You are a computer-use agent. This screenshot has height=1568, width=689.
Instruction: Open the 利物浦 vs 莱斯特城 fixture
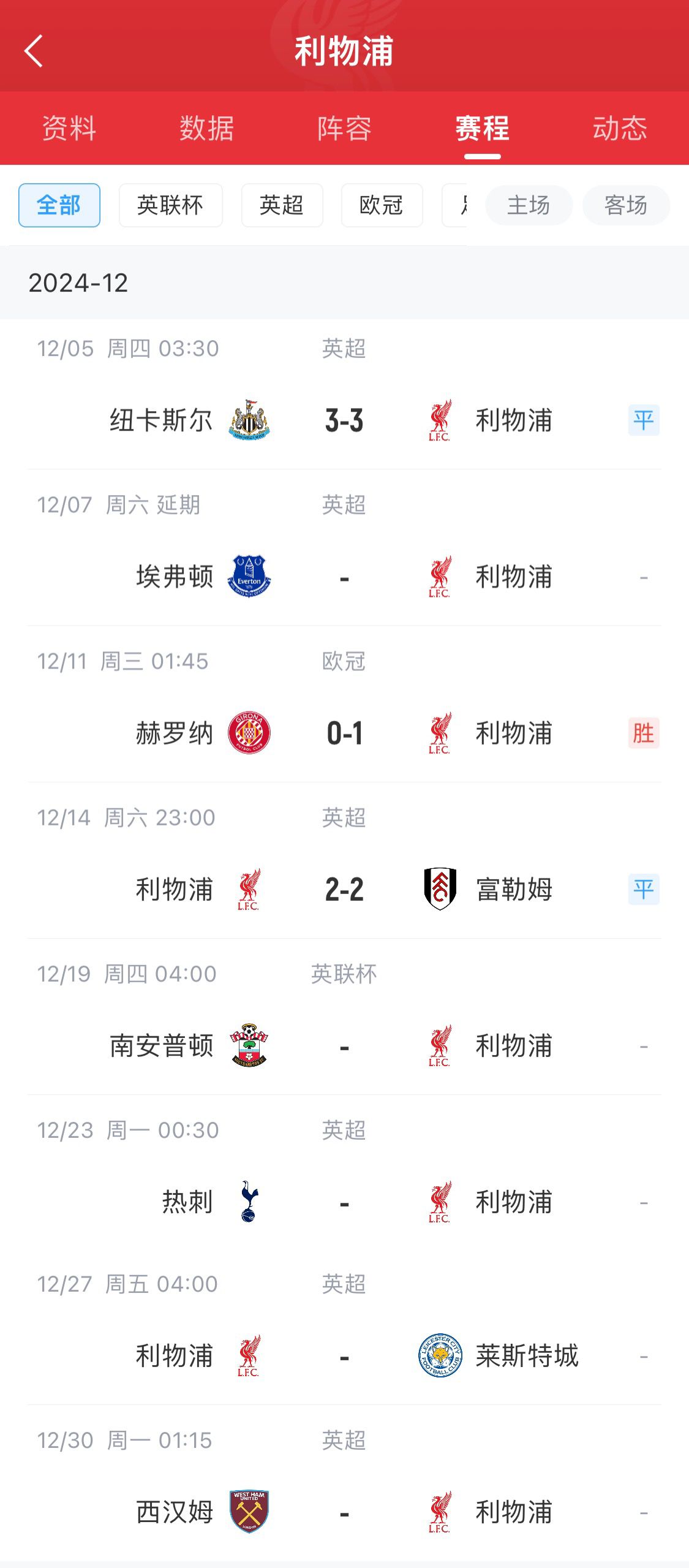(344, 1355)
